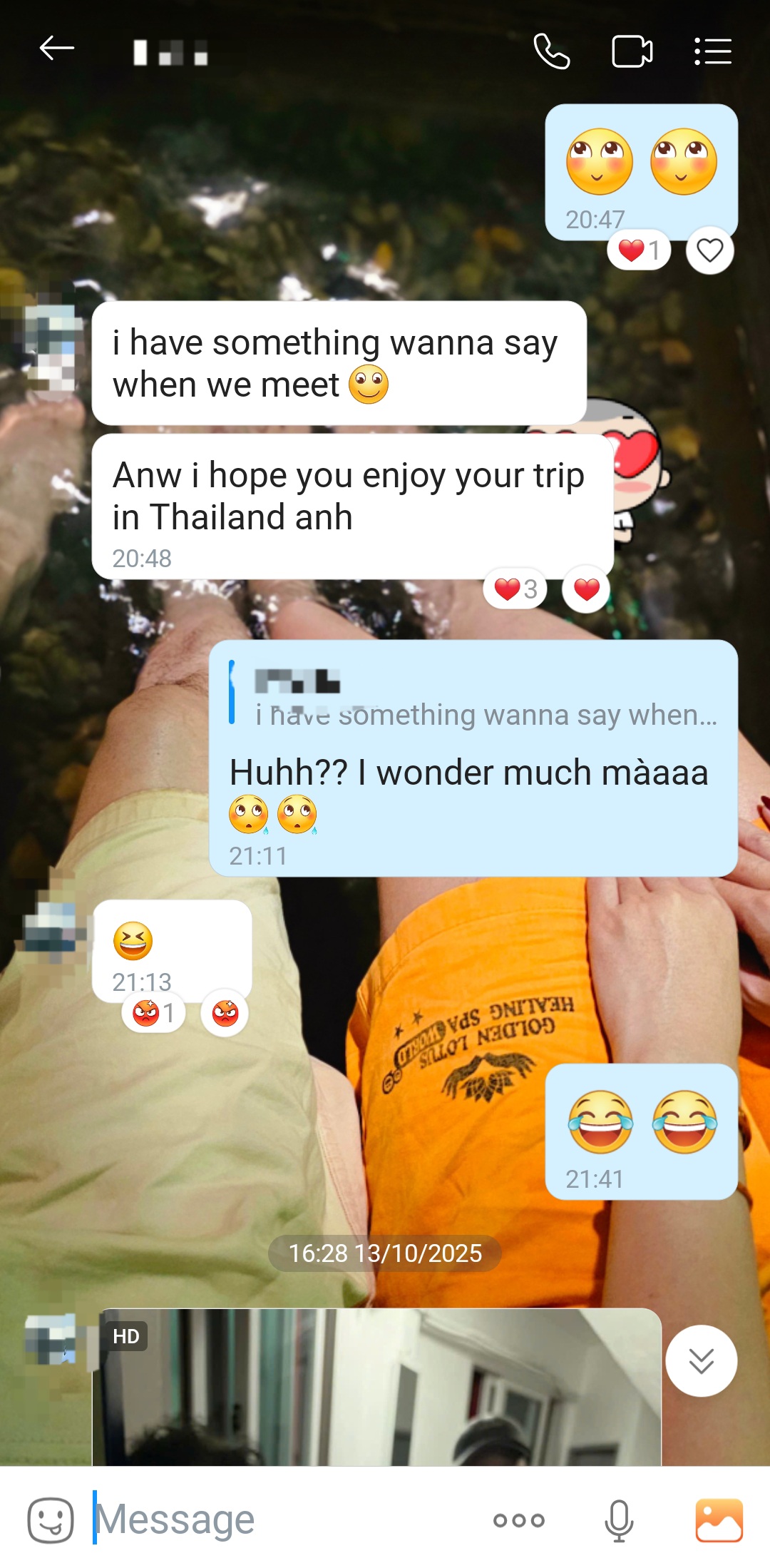Start a video call
This screenshot has height=1568, width=770.
[x=632, y=51]
